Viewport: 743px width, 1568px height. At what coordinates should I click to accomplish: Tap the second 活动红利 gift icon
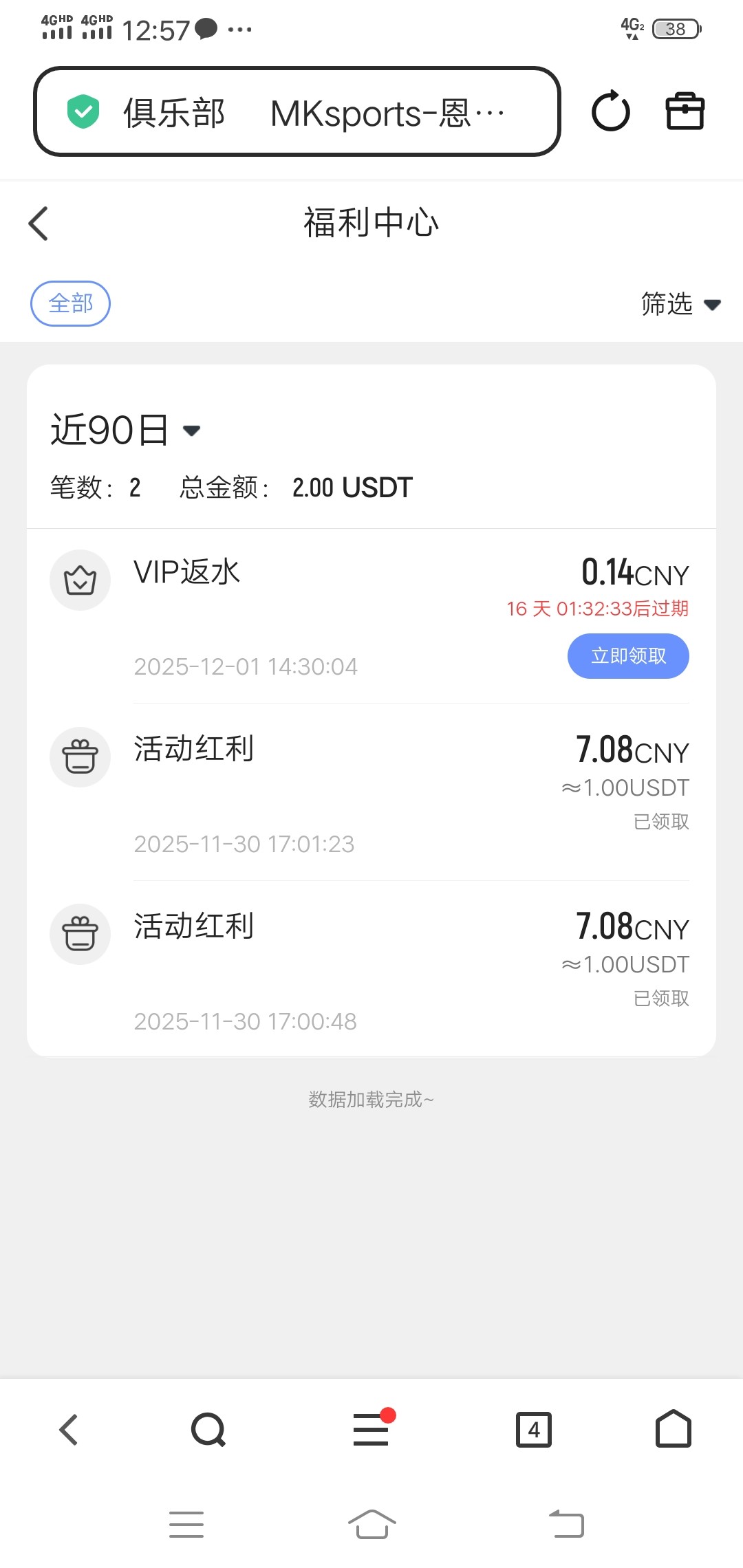(80, 934)
